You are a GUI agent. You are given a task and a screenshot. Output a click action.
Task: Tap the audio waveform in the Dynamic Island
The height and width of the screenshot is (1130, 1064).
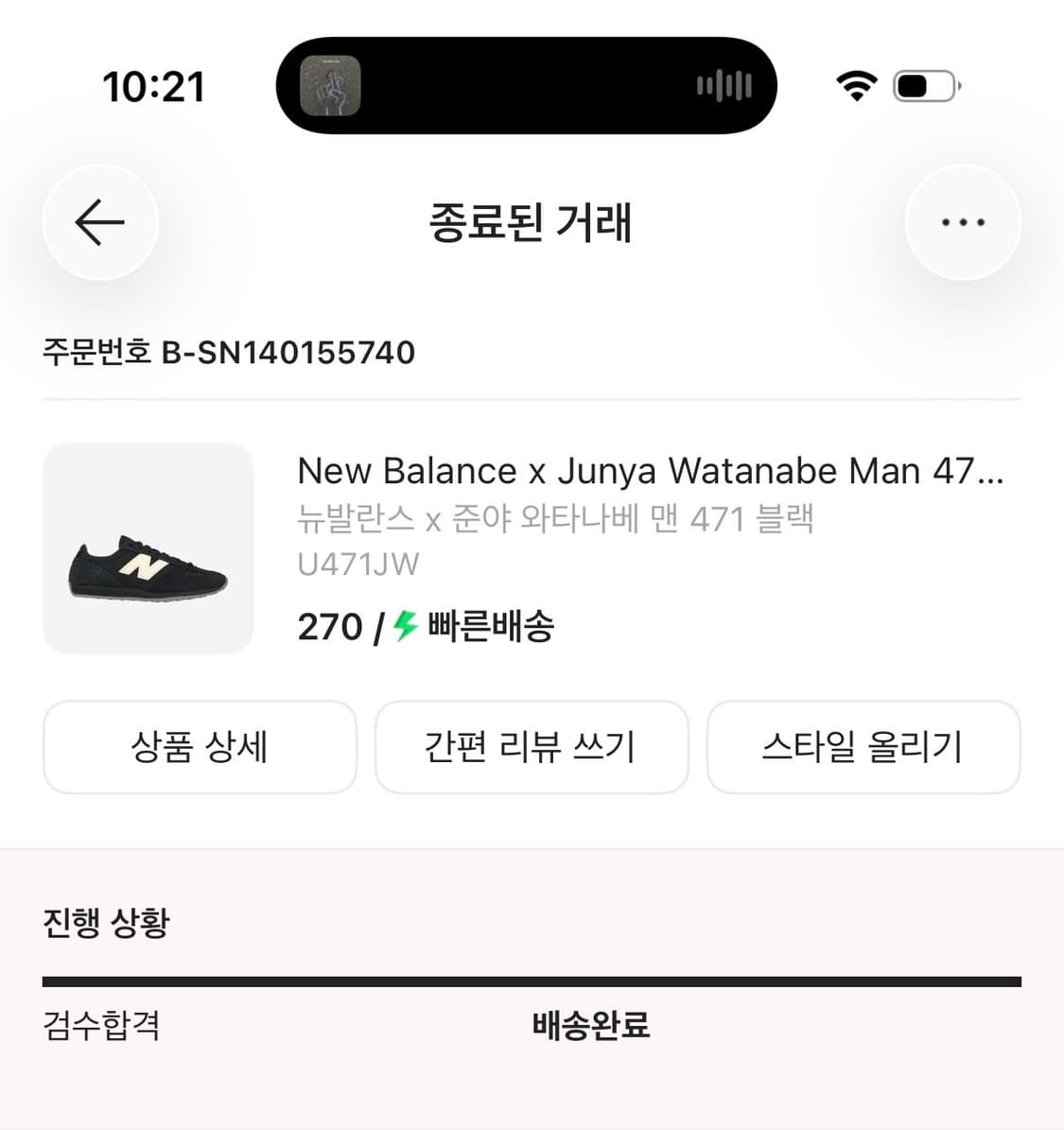coord(721,85)
